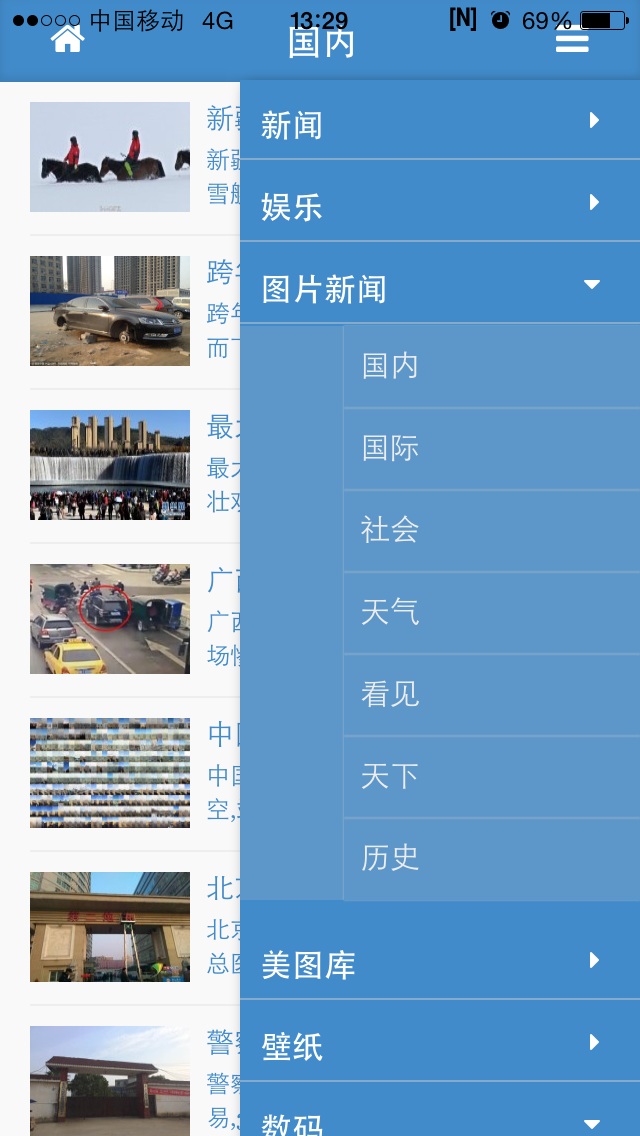Open the article with the mosaic sky photos
The height and width of the screenshot is (1136, 640).
(109, 773)
